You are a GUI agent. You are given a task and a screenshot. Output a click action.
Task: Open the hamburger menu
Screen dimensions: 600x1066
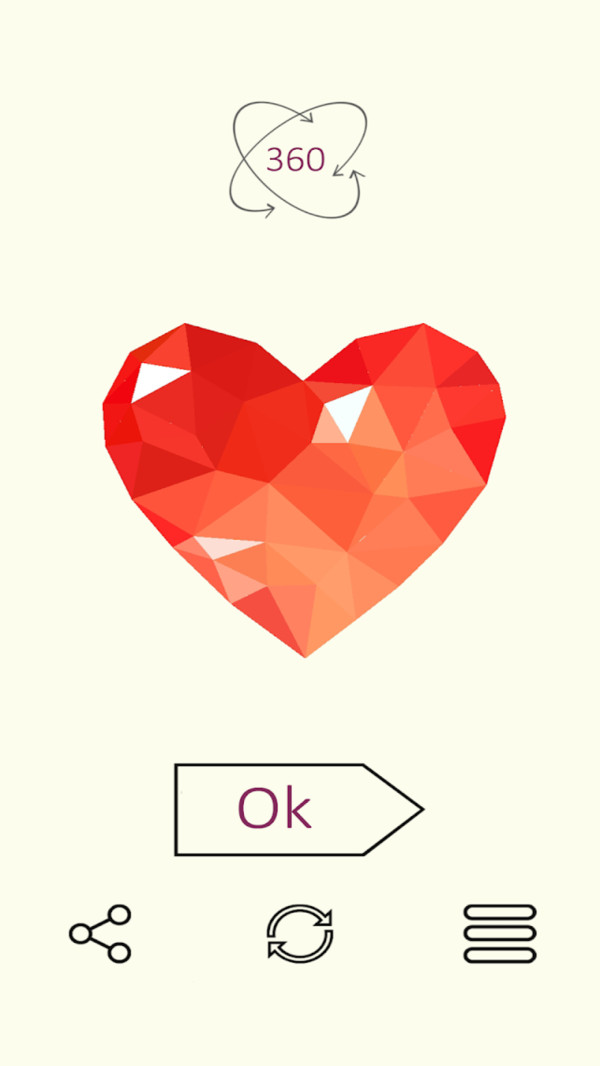point(500,934)
